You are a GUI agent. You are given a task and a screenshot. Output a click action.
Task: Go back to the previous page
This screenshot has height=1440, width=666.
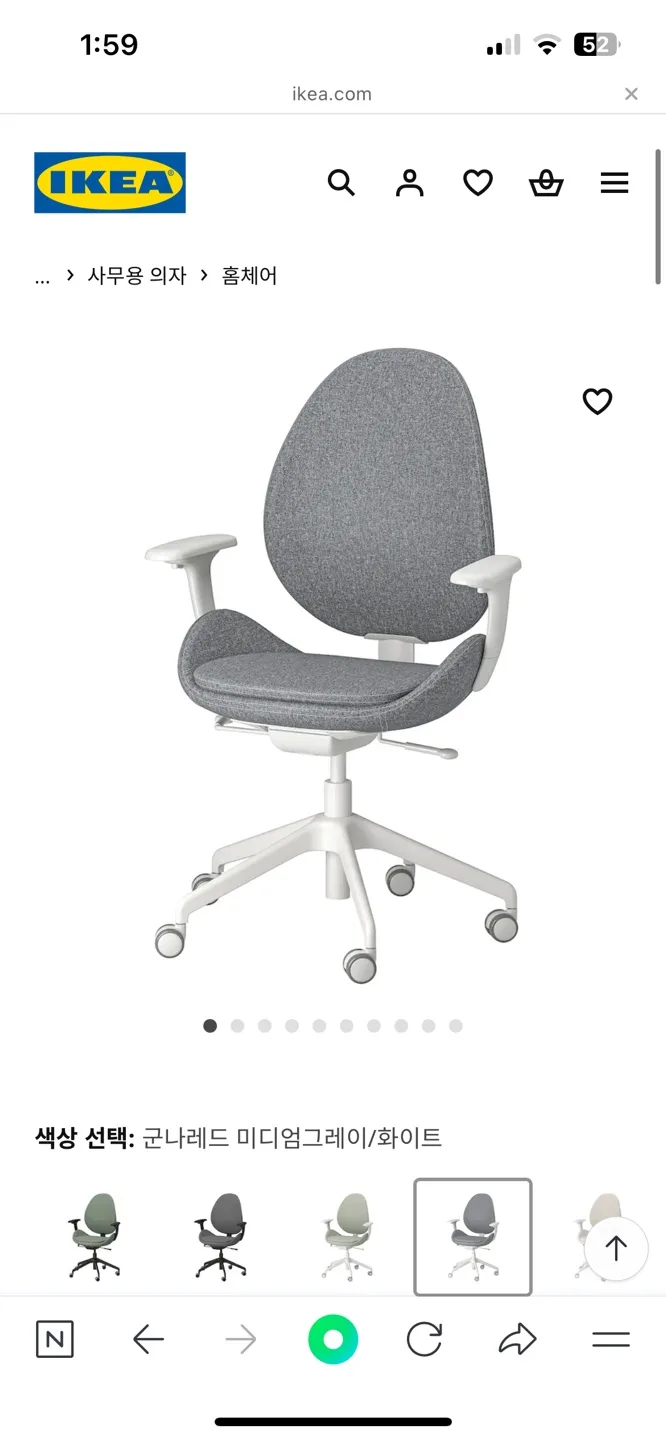coord(148,1339)
